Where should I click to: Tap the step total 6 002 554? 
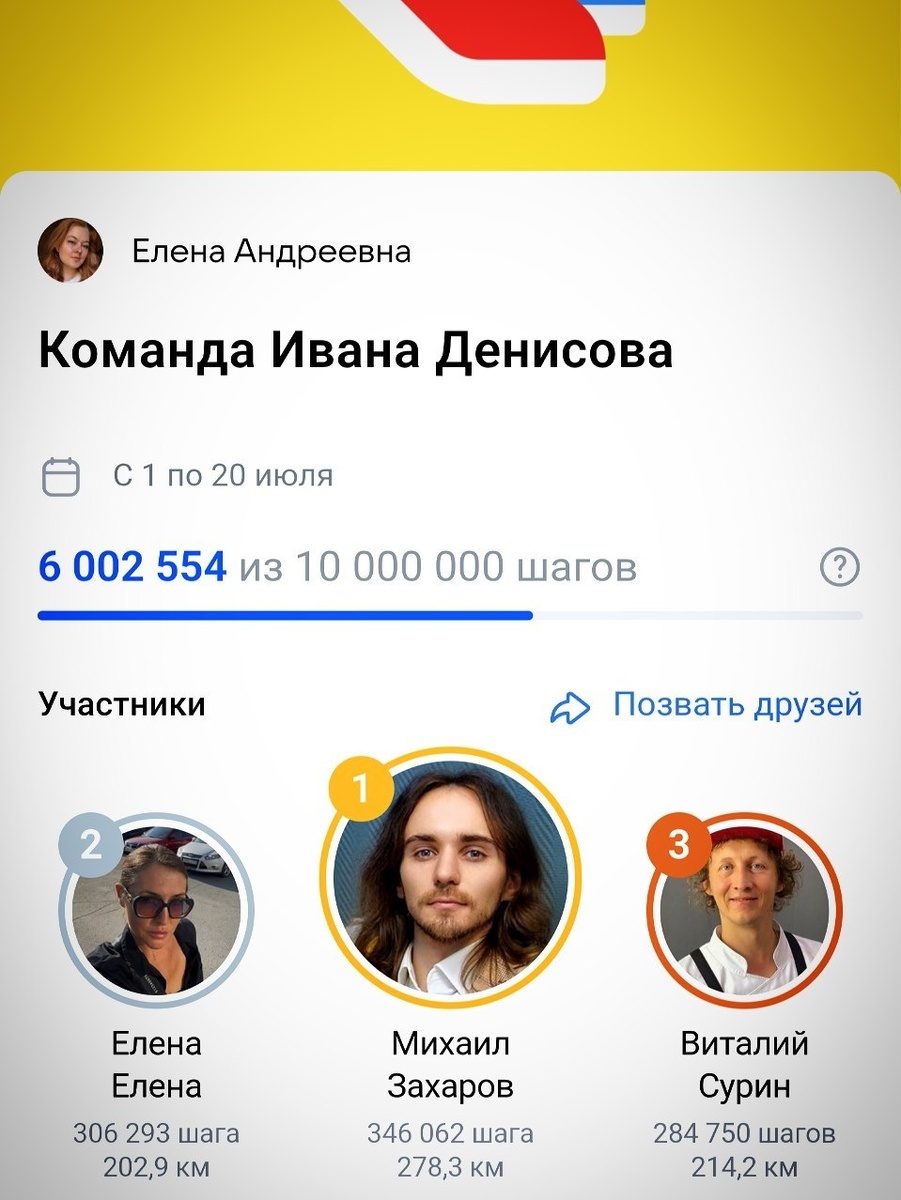[131, 566]
